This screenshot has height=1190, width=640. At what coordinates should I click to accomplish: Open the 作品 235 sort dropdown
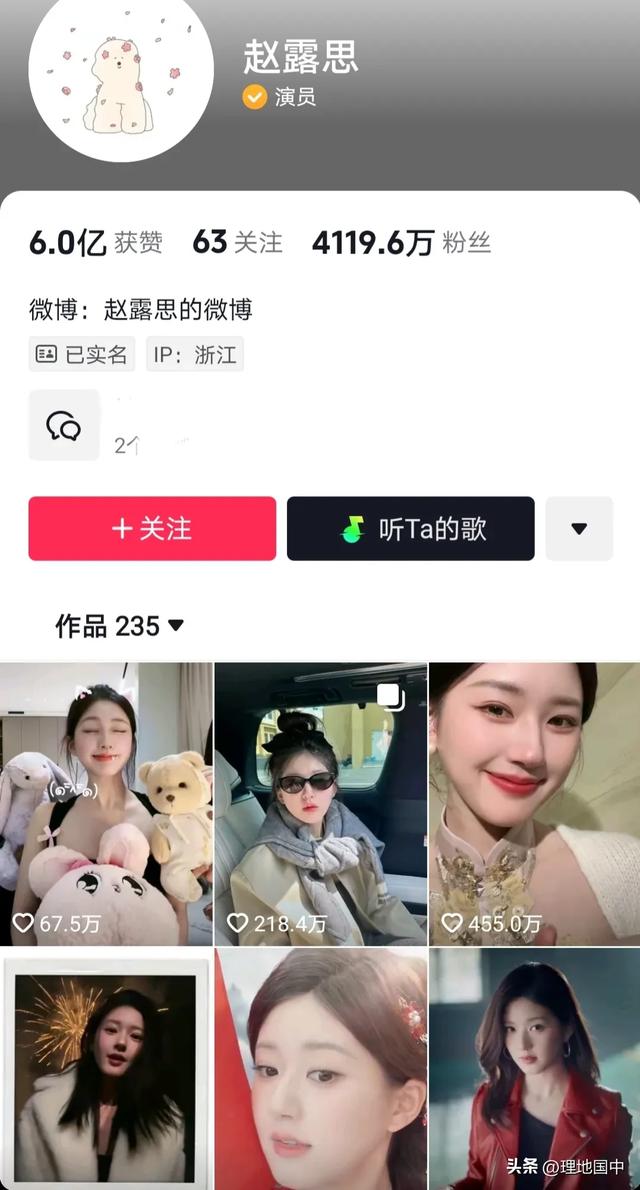pyautogui.click(x=120, y=626)
